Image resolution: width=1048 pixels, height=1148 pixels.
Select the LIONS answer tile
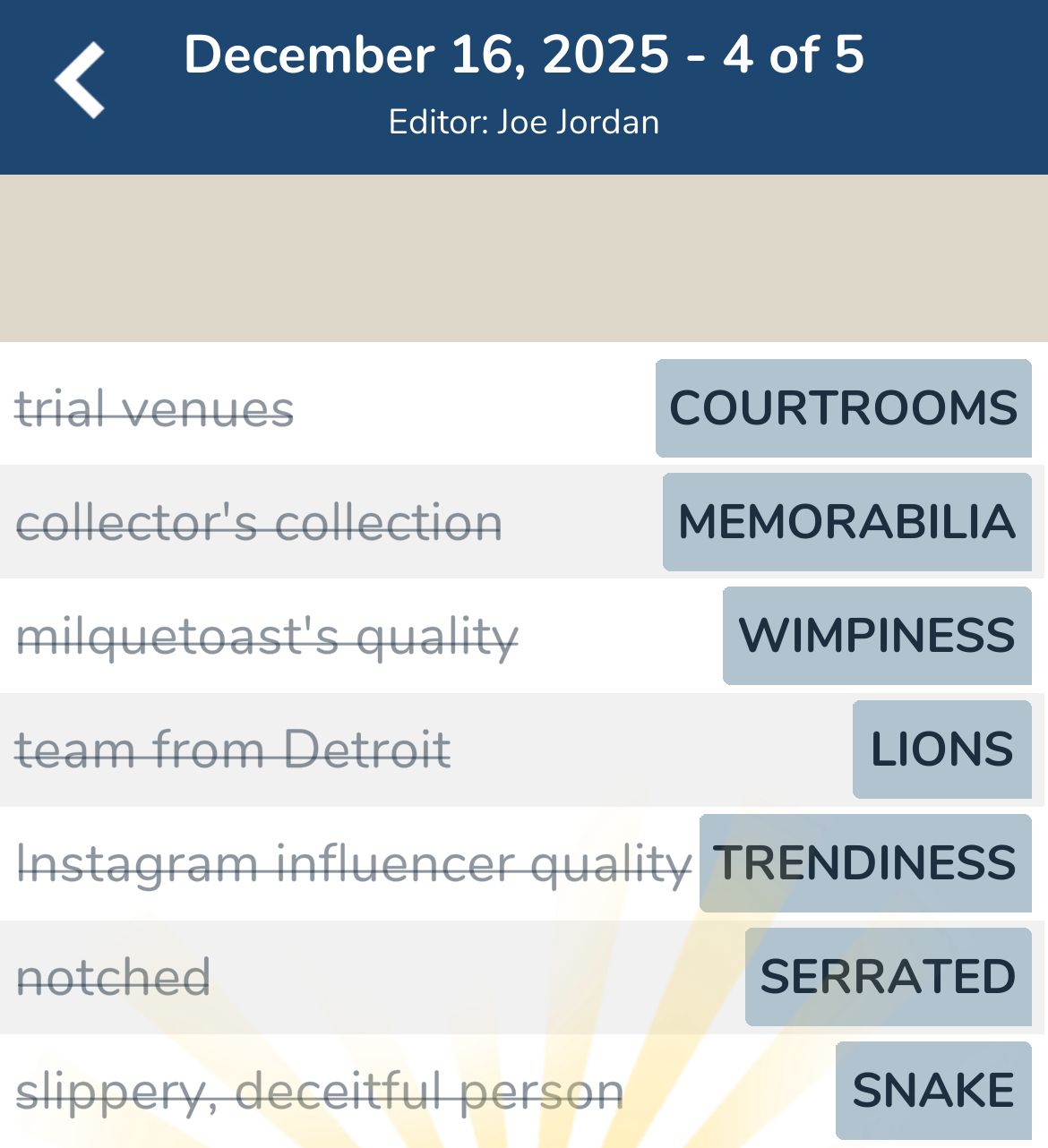[x=941, y=750]
